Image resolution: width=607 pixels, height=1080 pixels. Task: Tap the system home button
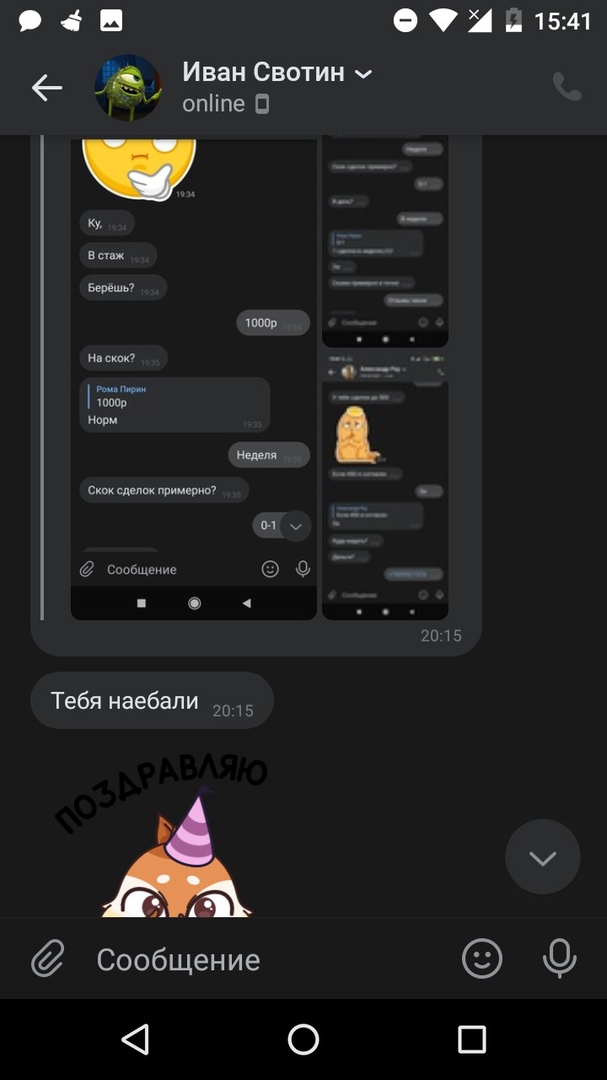[x=303, y=1040]
